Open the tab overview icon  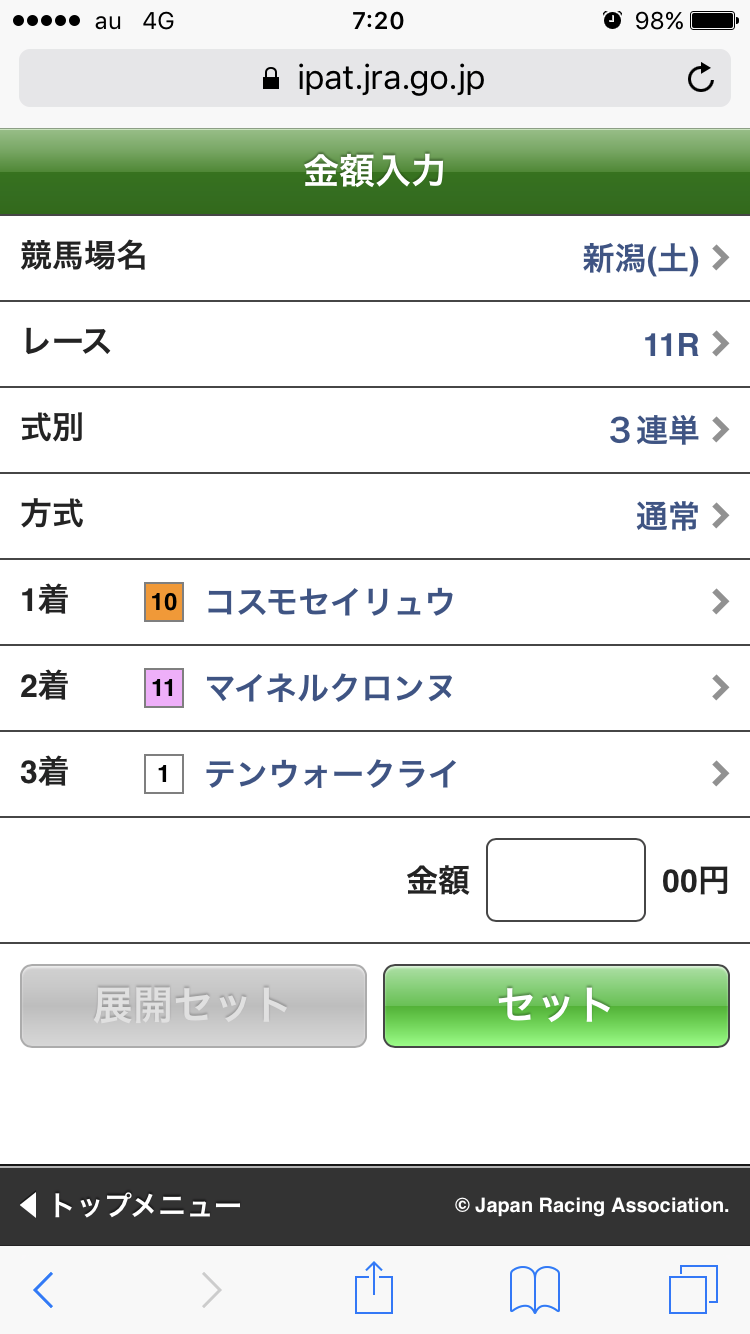[x=694, y=1289]
